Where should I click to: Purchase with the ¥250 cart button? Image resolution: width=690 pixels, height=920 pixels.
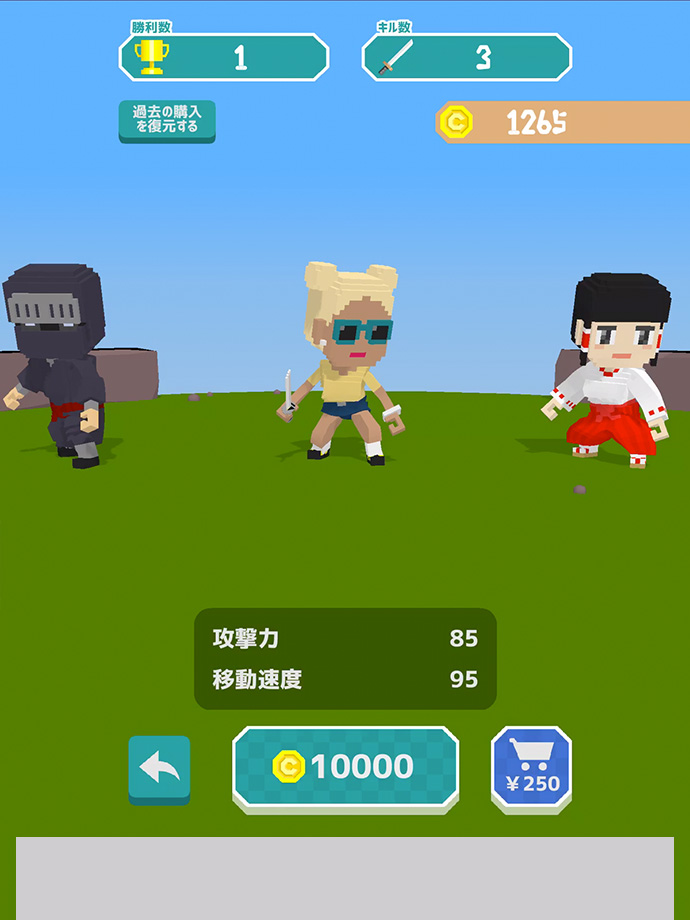tap(531, 768)
